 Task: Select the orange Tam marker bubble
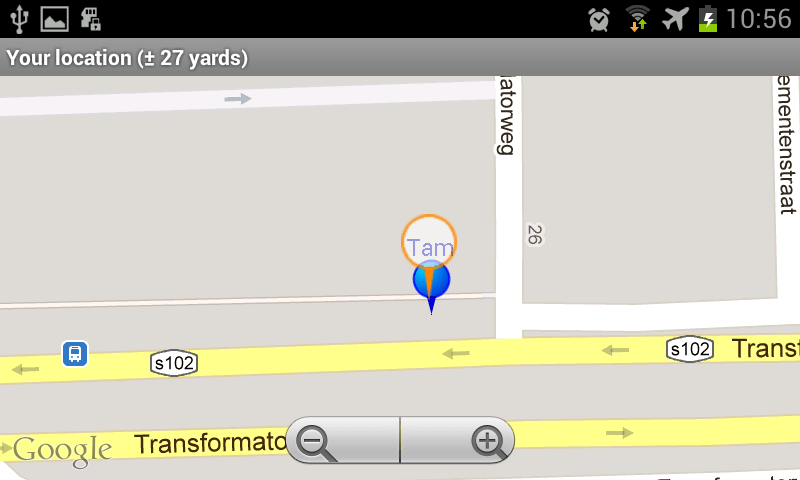pos(429,241)
